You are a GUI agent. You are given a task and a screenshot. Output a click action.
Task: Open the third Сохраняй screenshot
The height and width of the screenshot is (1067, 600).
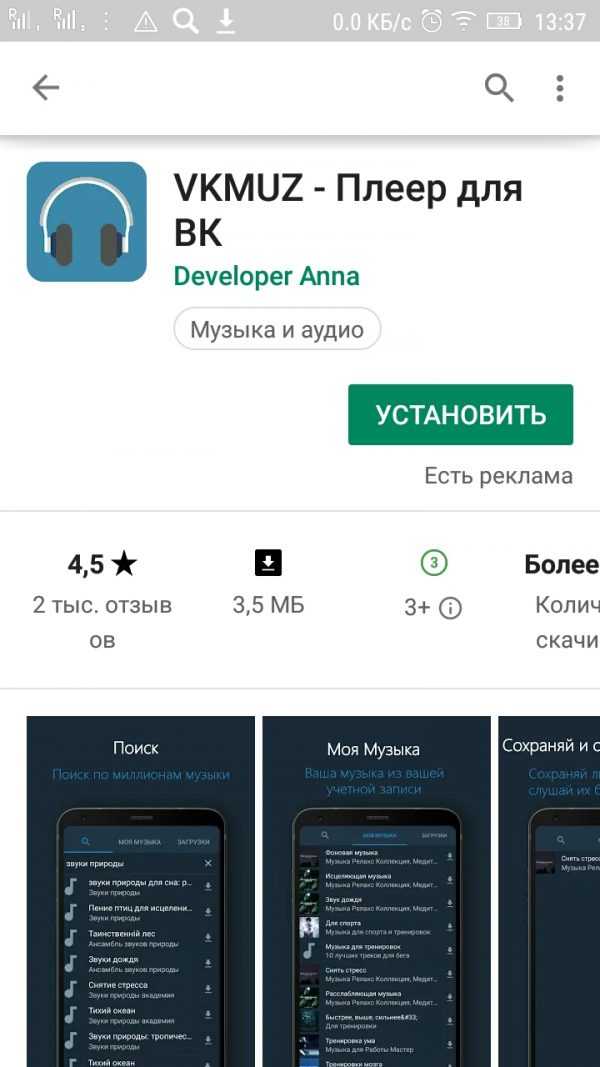(x=550, y=890)
